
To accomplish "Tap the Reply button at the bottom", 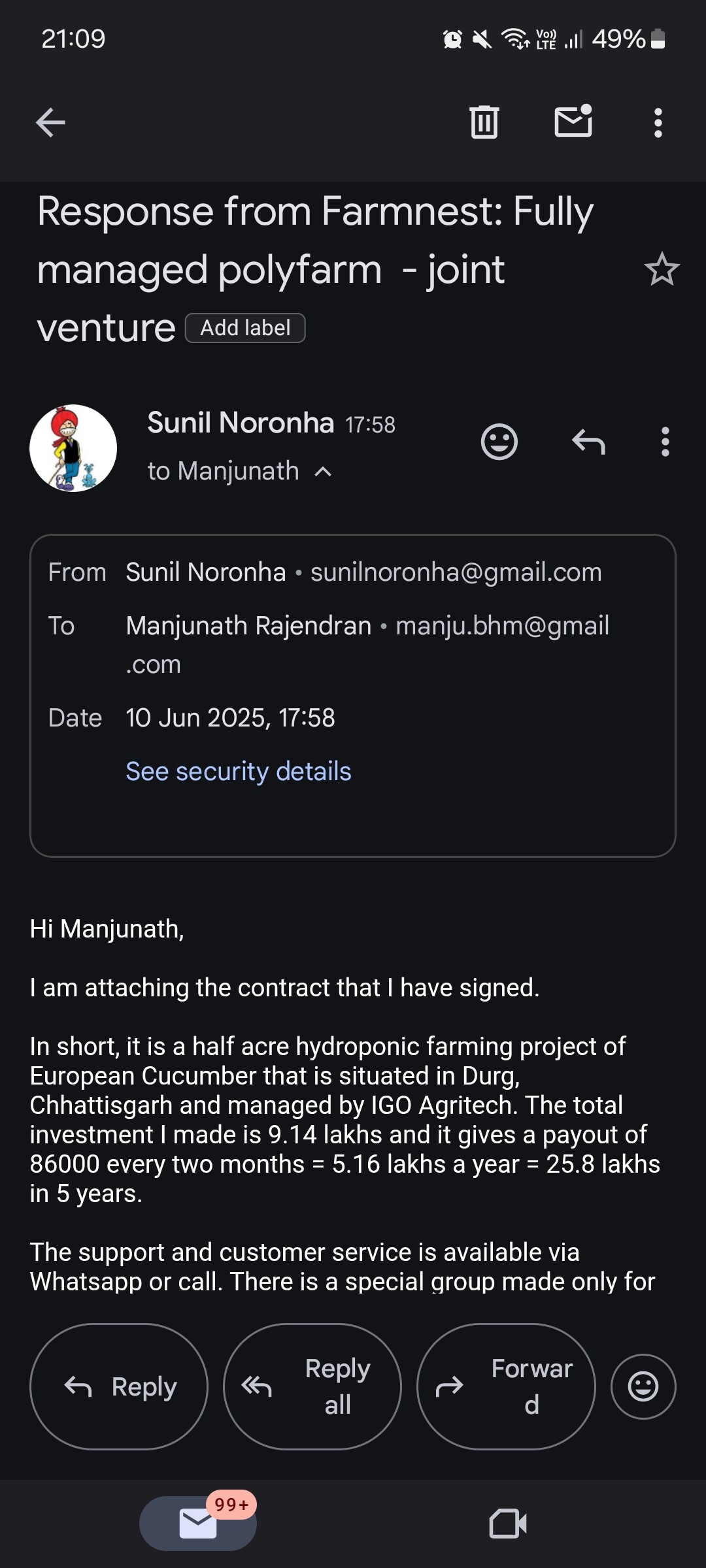I will [119, 1386].
